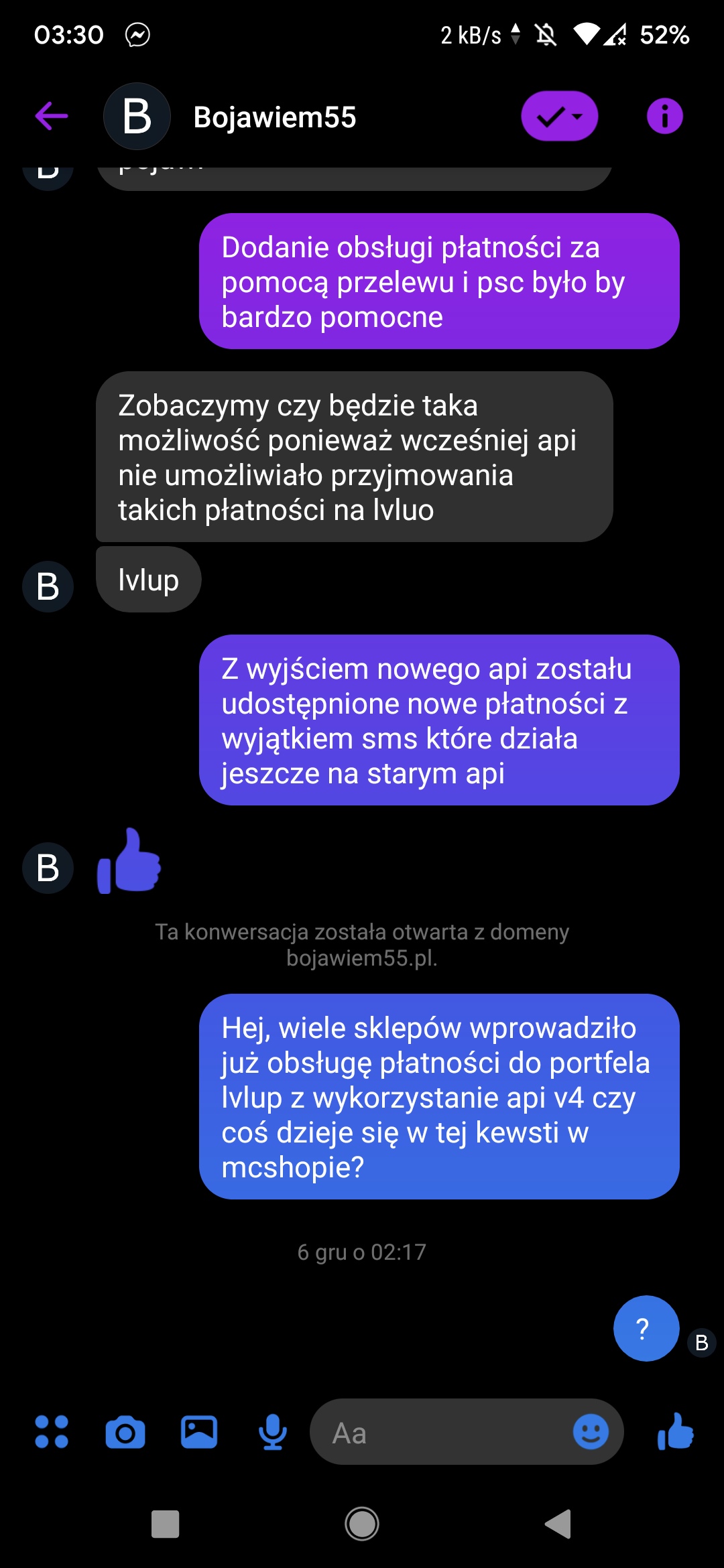This screenshot has width=724, height=1568.
Task: Open the checkmark dropdown in header
Action: pos(560,116)
